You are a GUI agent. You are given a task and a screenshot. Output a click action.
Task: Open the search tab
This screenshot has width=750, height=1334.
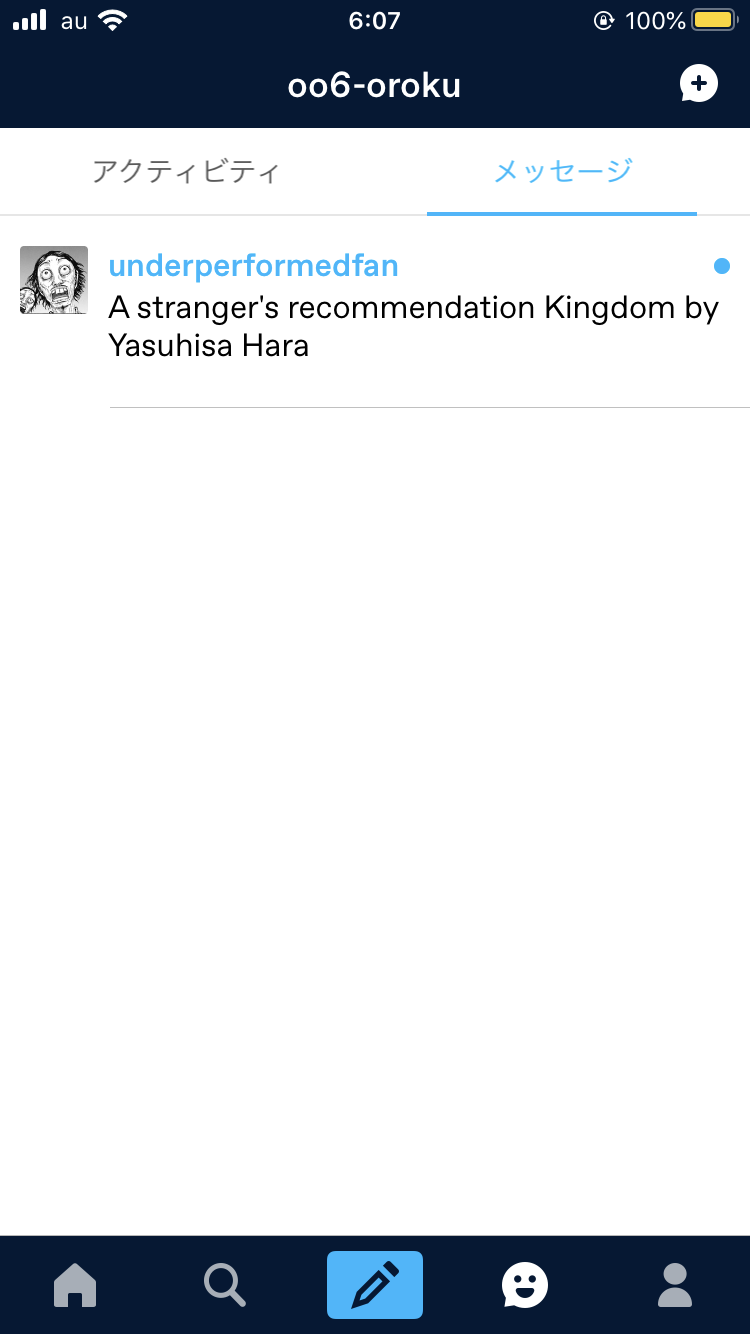tap(224, 1285)
